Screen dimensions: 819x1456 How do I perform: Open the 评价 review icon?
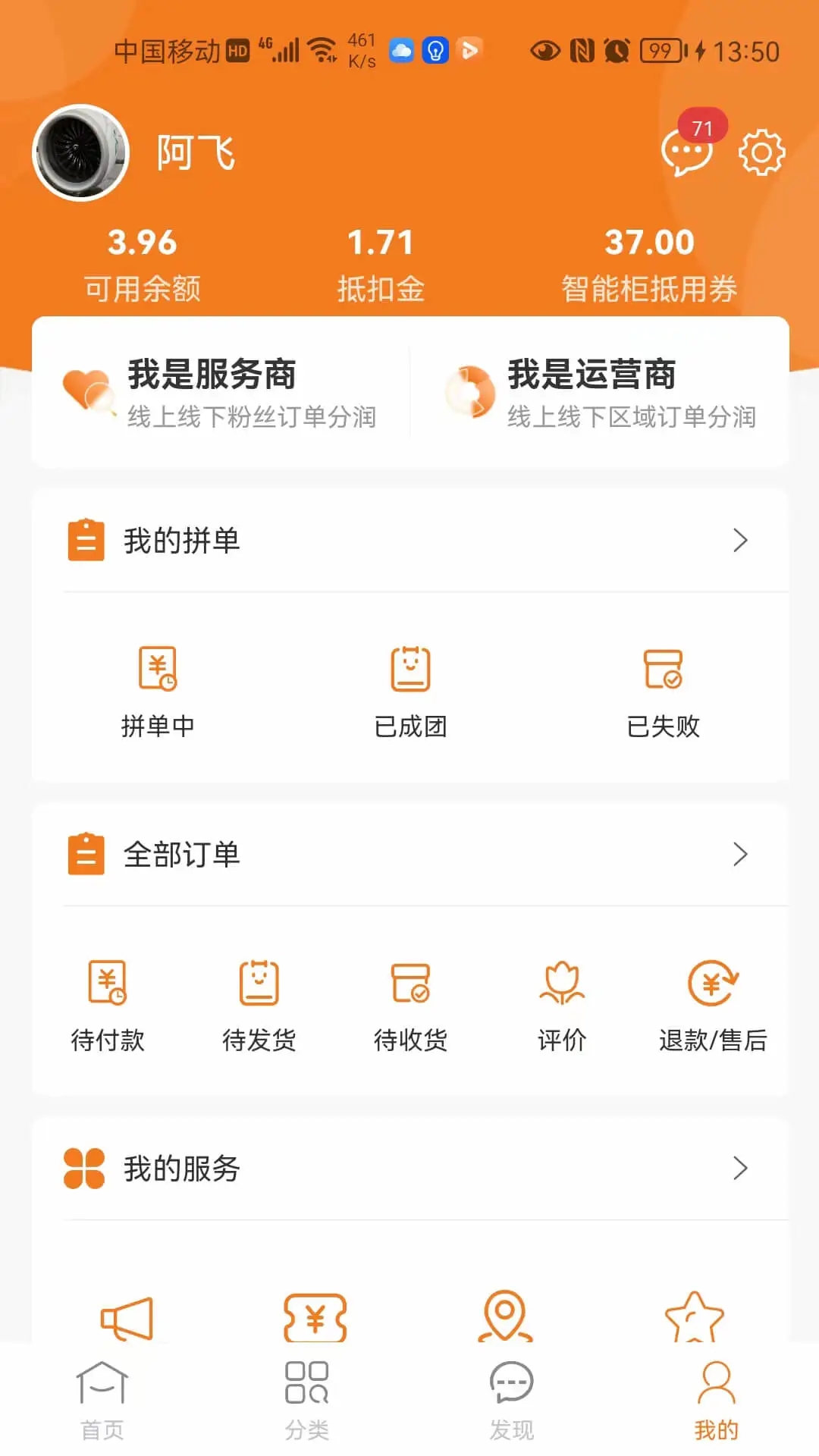pos(560,986)
